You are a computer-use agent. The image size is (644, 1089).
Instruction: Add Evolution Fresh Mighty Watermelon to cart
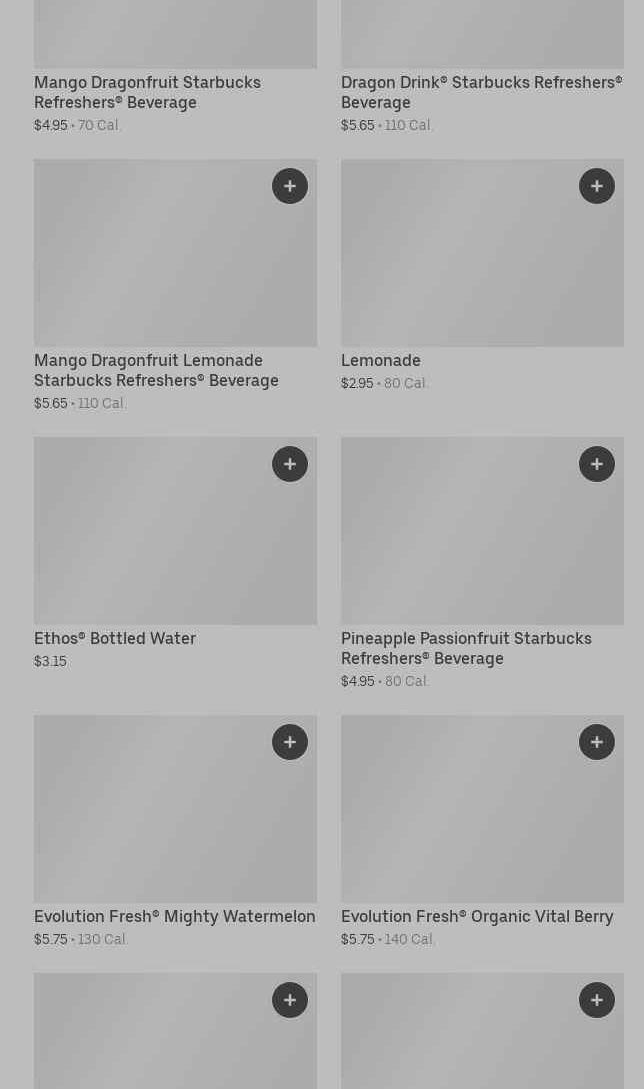(290, 742)
